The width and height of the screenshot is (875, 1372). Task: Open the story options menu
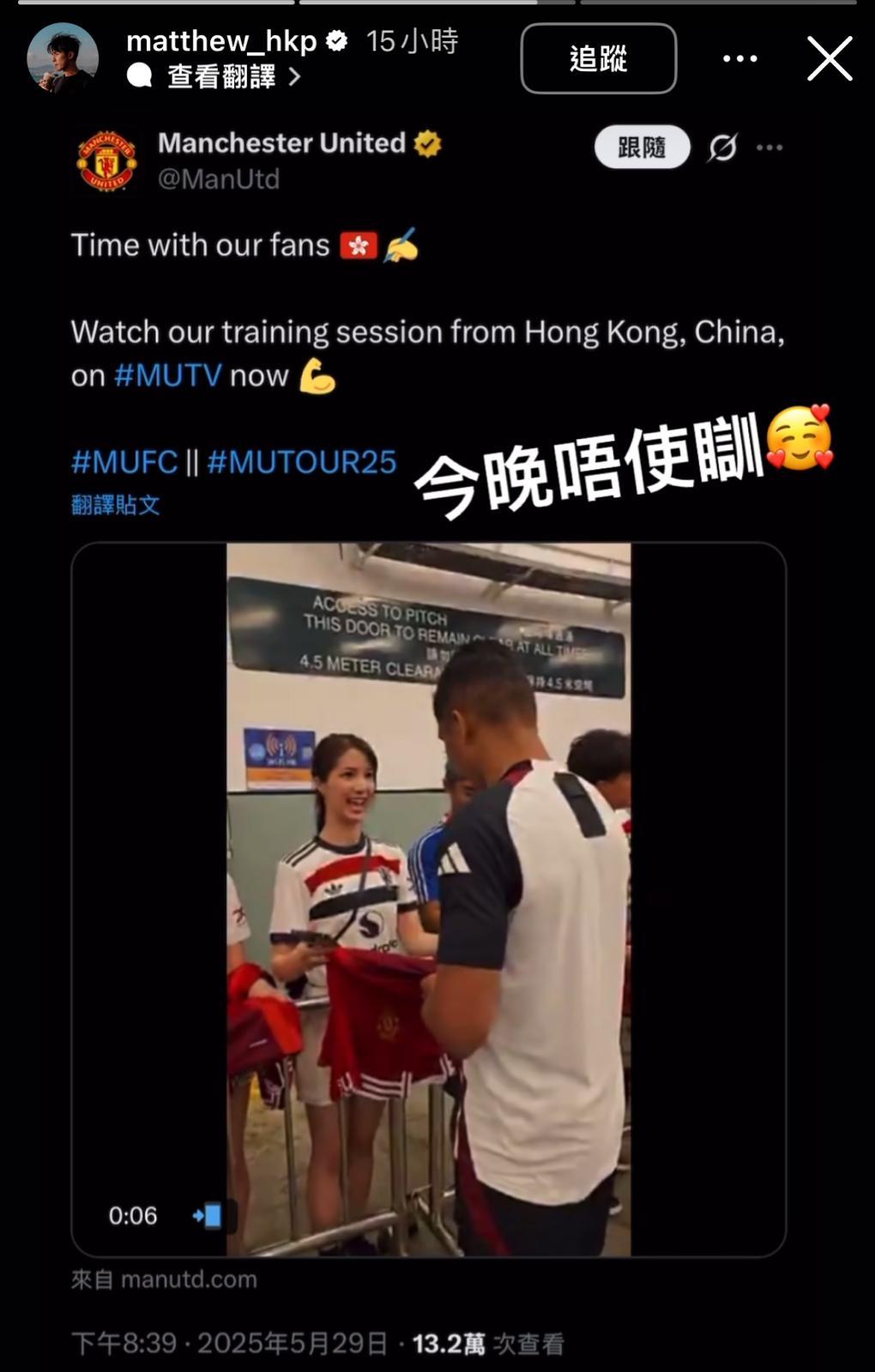pyautogui.click(x=739, y=59)
